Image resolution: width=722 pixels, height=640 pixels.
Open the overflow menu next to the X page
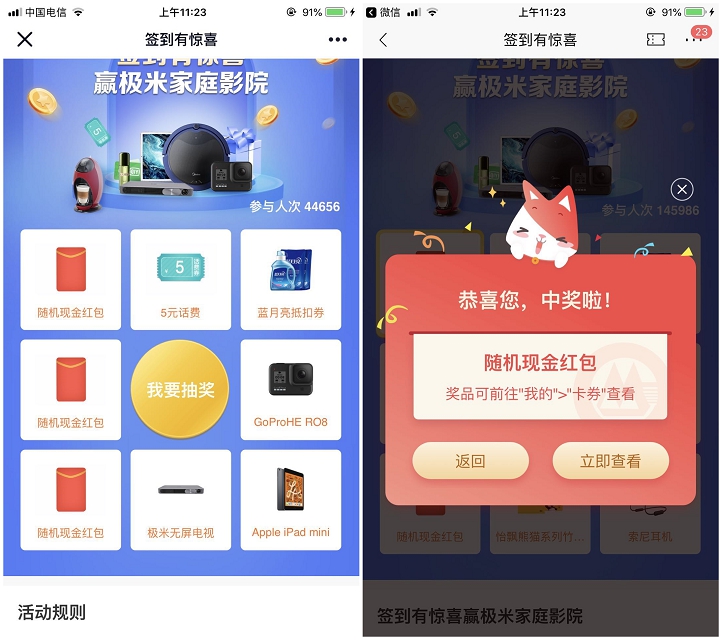click(x=338, y=39)
